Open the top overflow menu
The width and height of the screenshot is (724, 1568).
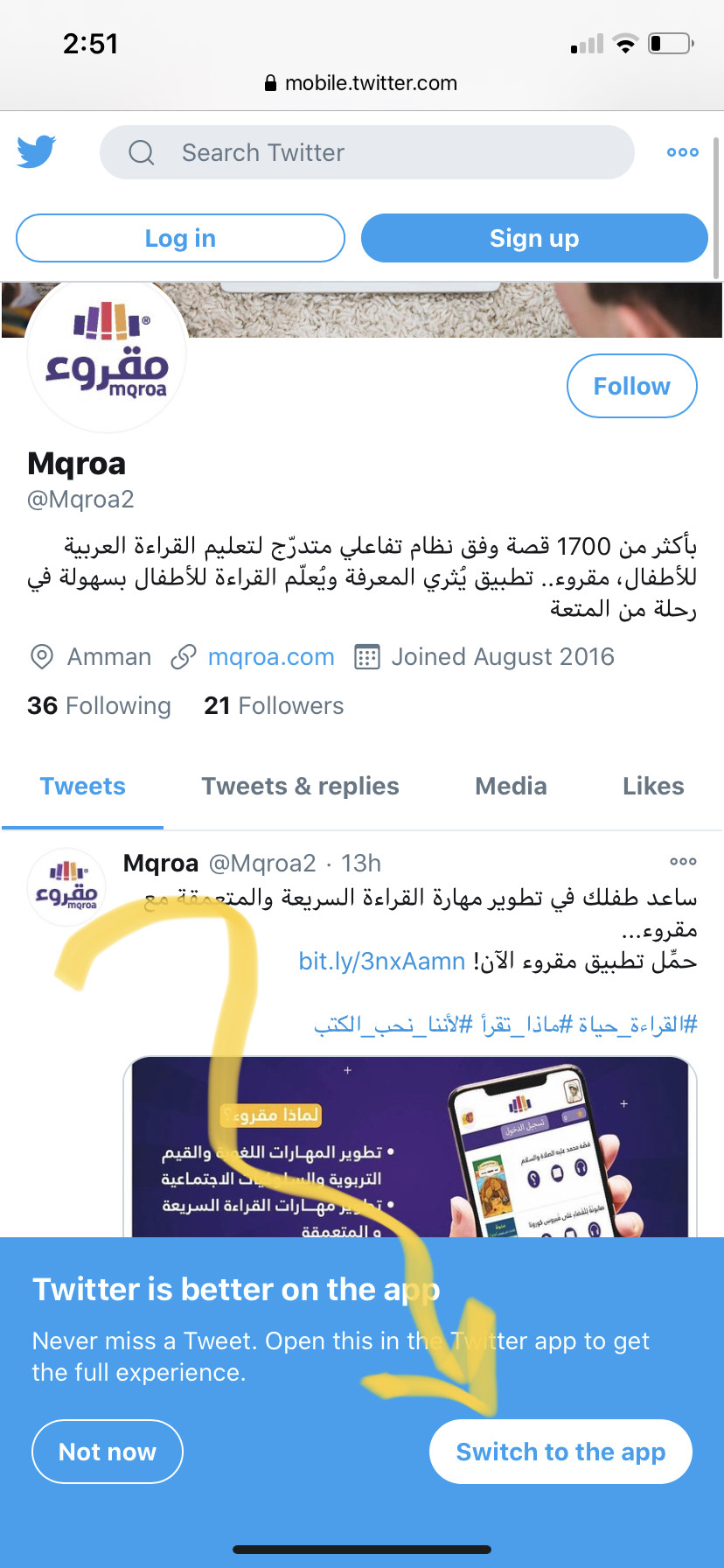tap(682, 152)
